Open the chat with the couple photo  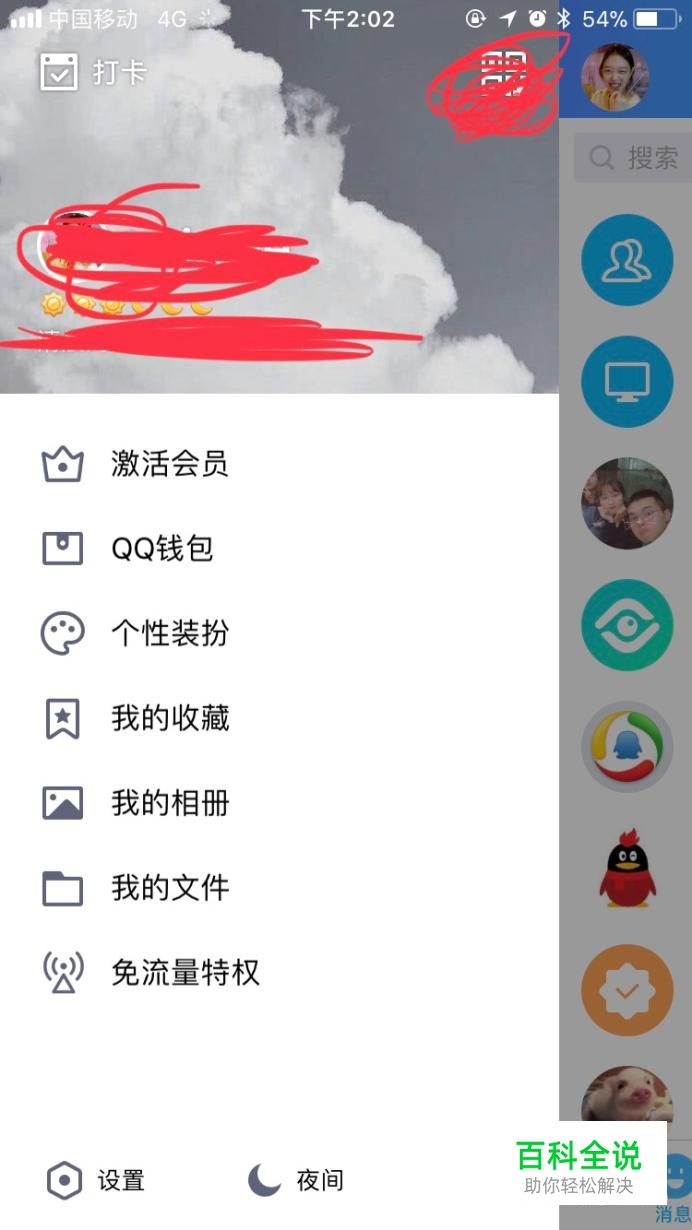tap(627, 503)
